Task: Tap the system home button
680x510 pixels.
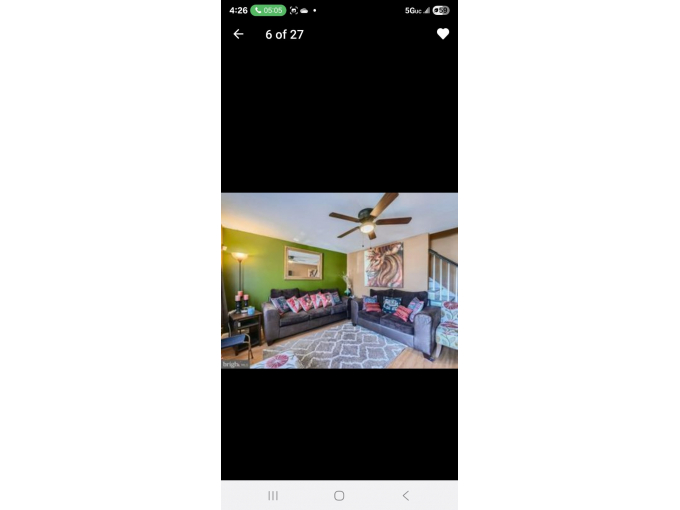Action: coord(339,496)
